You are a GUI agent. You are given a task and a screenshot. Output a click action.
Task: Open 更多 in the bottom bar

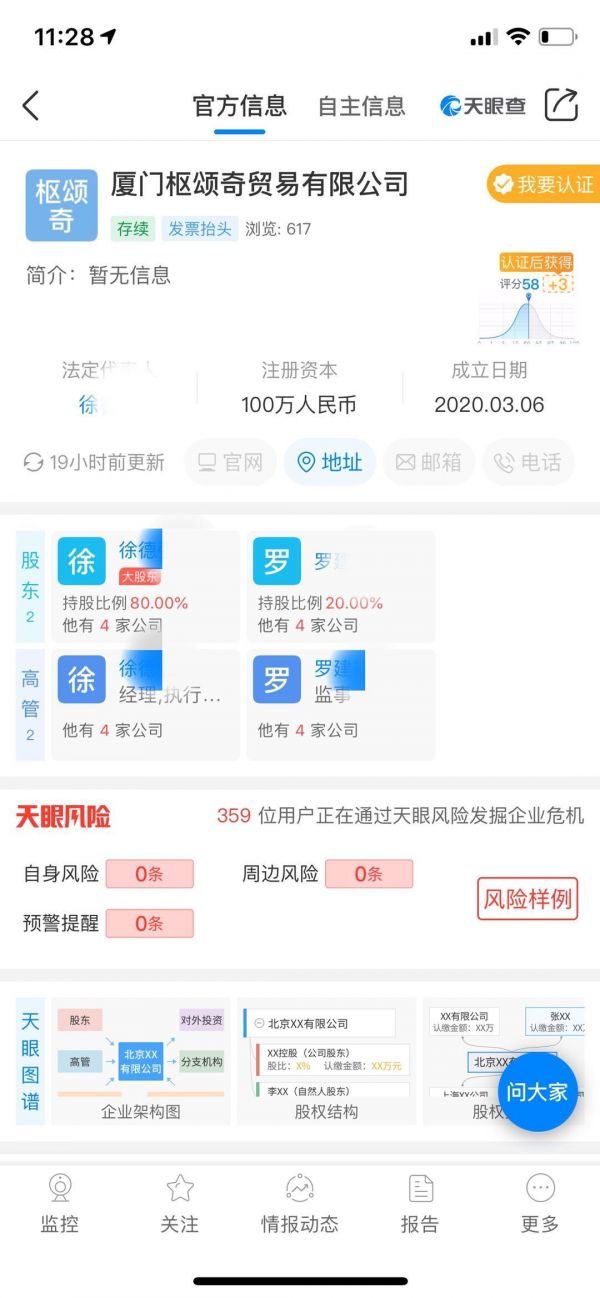click(539, 1203)
